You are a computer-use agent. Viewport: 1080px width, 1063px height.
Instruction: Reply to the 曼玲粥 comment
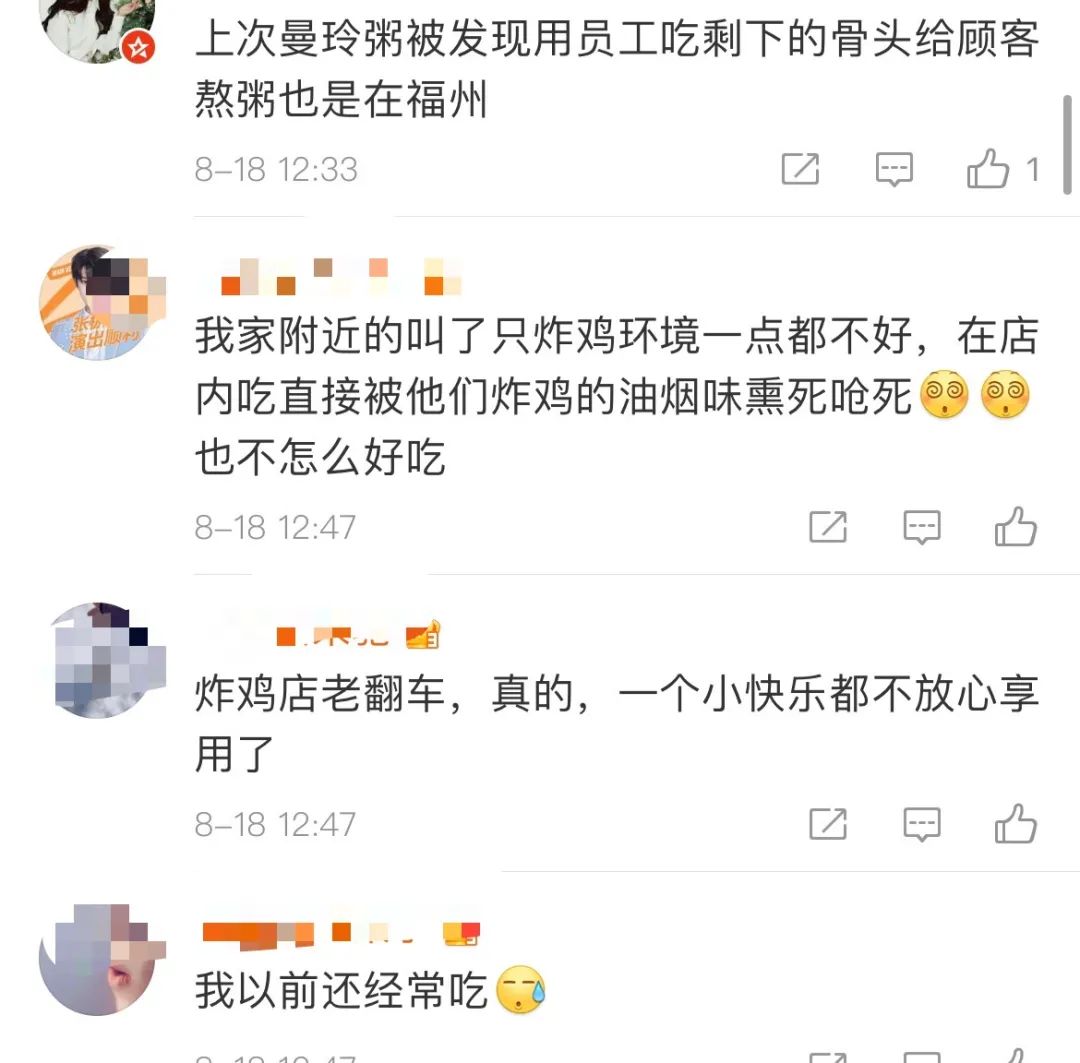[x=894, y=170]
